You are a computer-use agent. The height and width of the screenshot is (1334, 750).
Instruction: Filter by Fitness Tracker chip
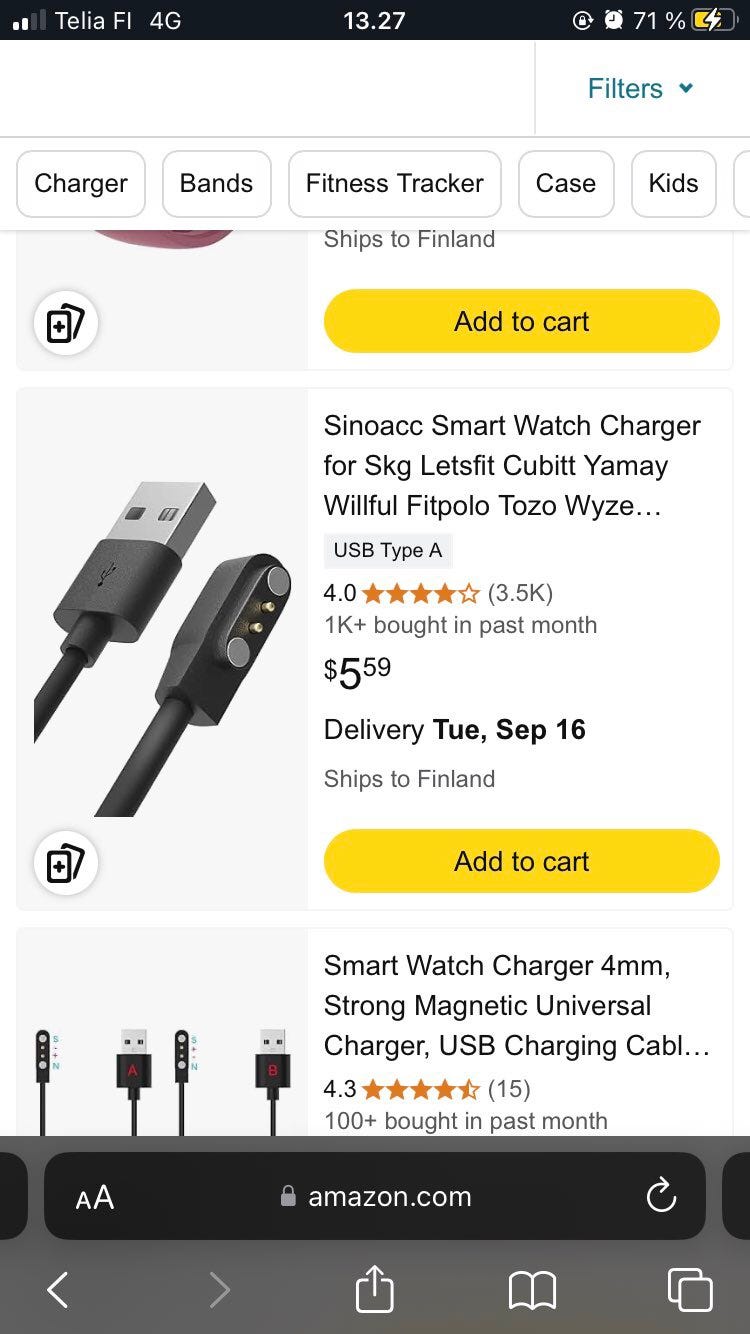(x=394, y=183)
